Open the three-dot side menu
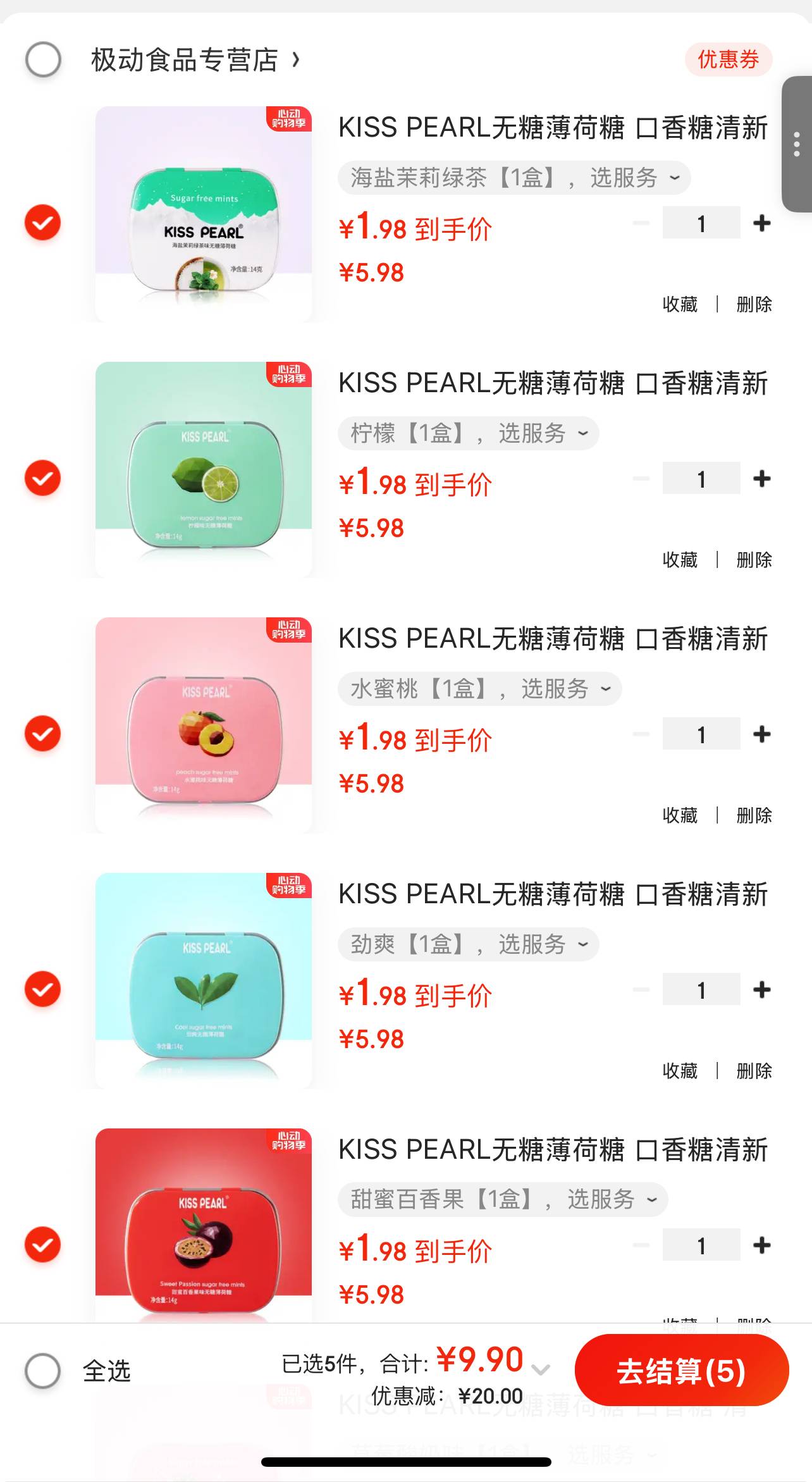This screenshot has height=1482, width=812. pos(796,144)
